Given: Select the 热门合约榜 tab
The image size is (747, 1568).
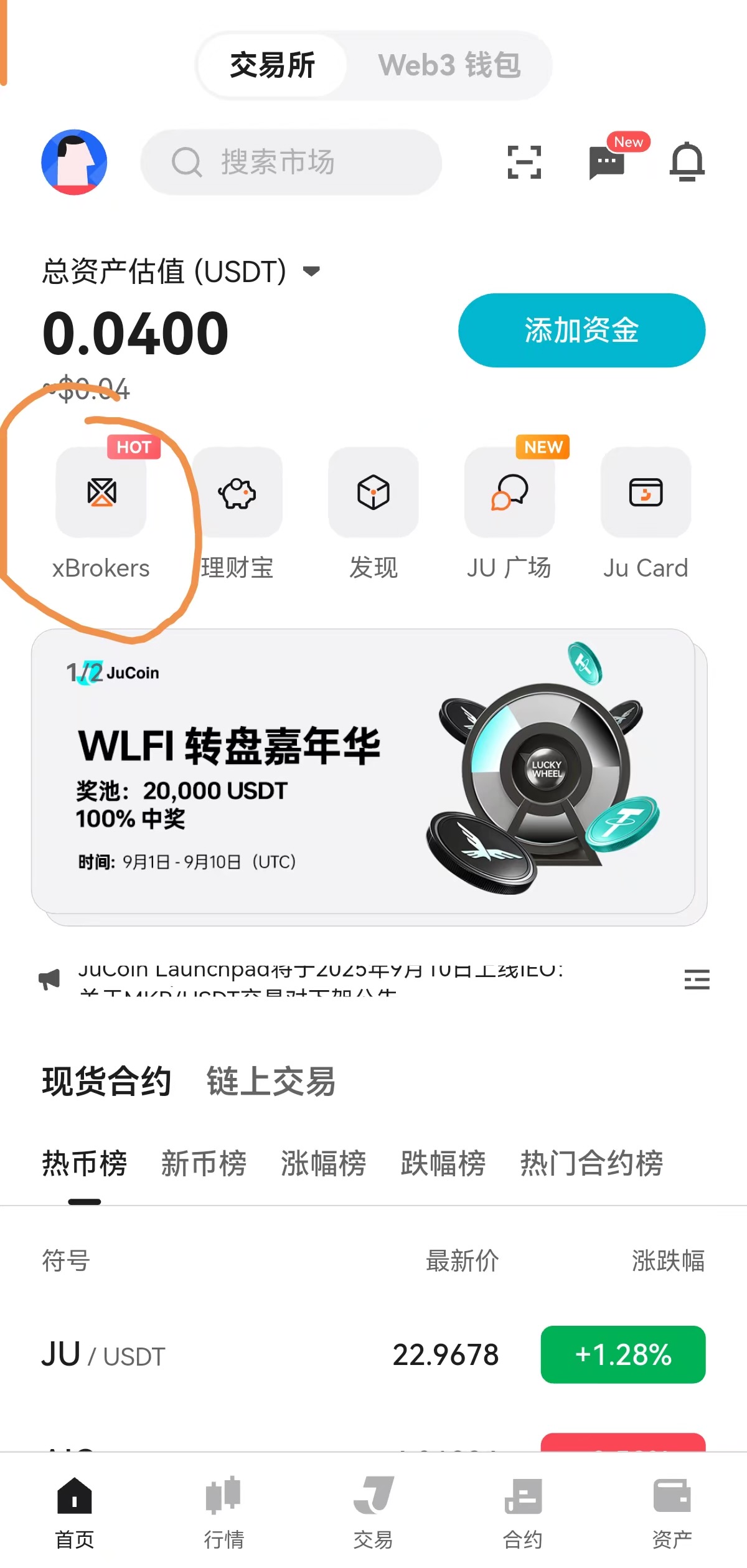Looking at the screenshot, I should (591, 1163).
